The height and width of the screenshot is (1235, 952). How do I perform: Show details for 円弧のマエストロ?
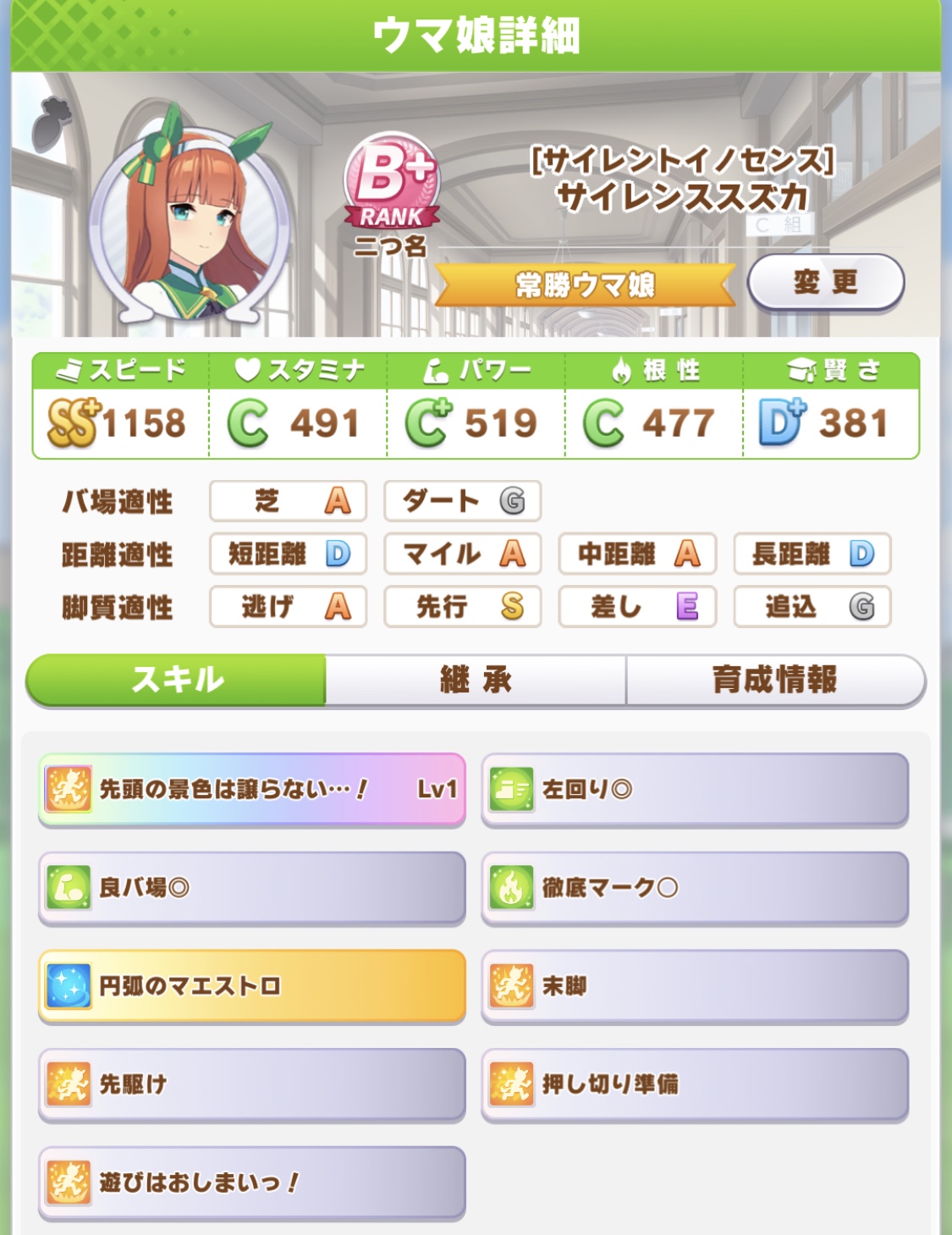252,986
